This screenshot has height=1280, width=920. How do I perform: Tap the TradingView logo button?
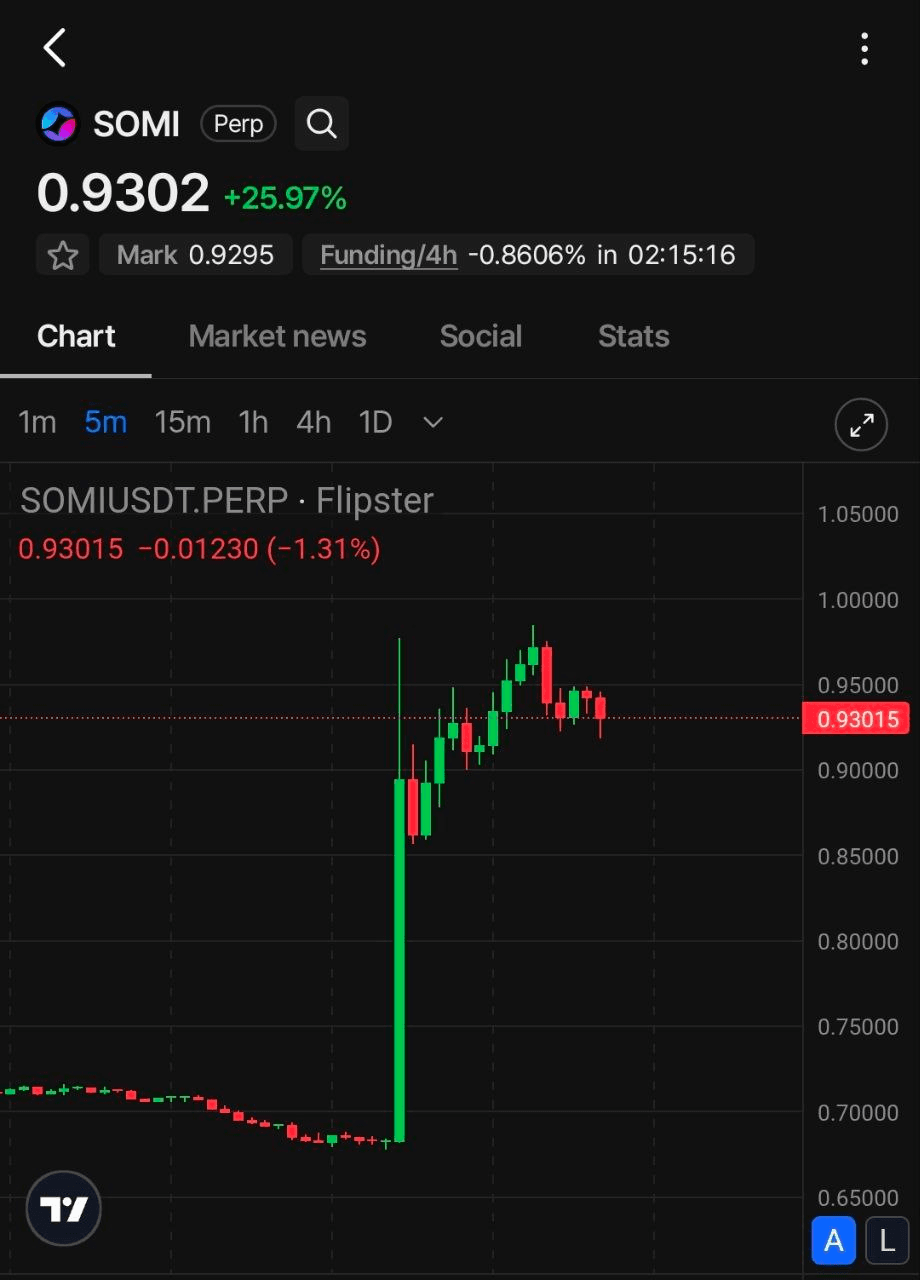click(x=64, y=1208)
